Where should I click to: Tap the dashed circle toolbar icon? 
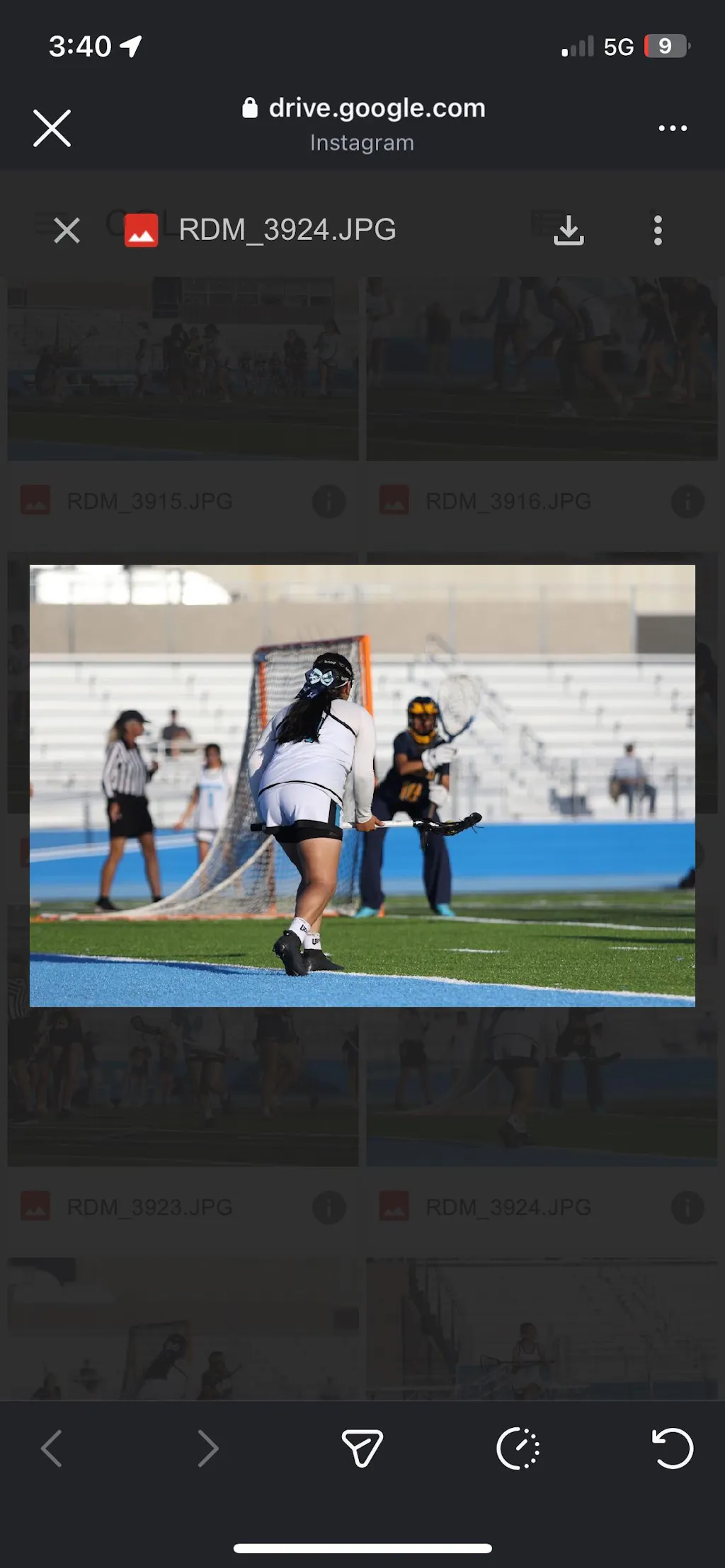pos(518,1448)
